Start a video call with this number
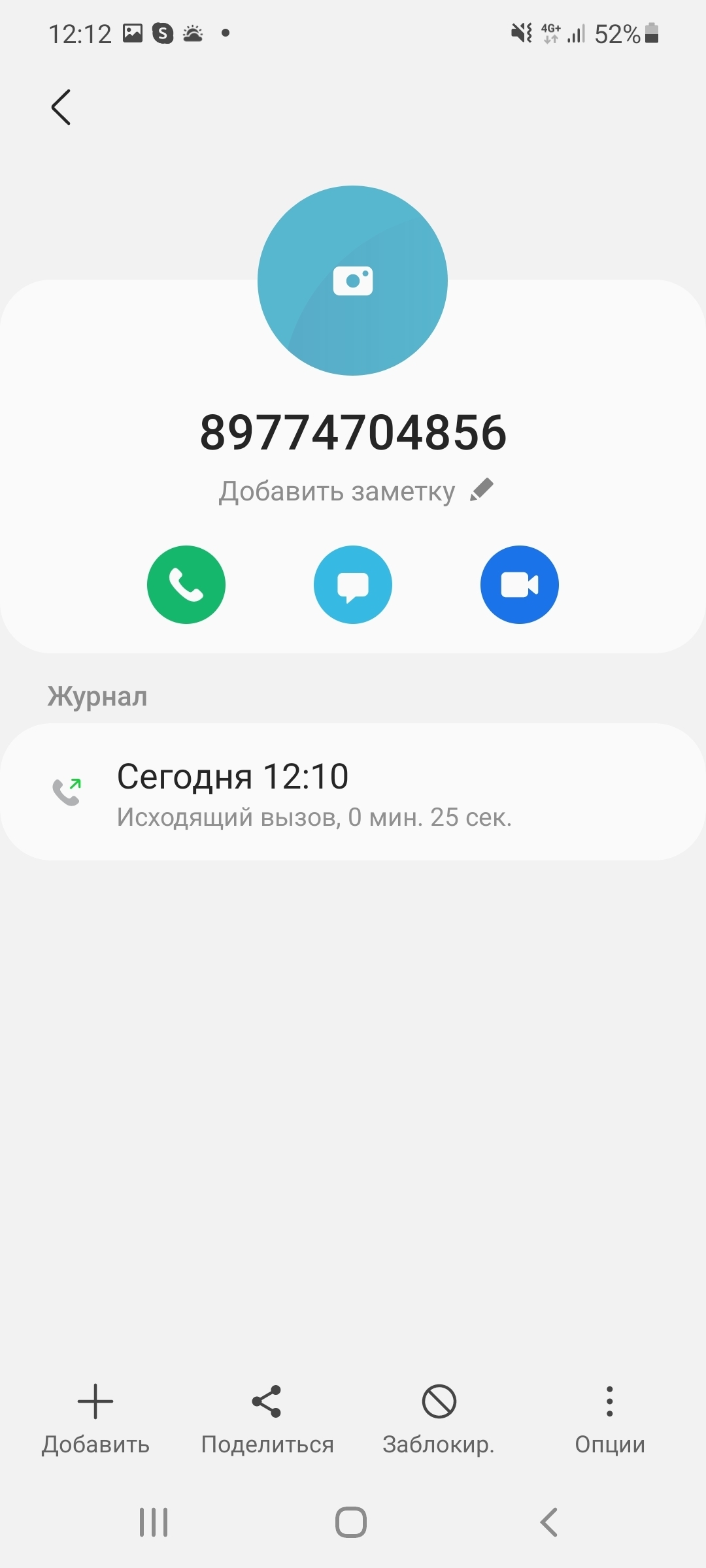The width and height of the screenshot is (706, 1568). click(520, 585)
